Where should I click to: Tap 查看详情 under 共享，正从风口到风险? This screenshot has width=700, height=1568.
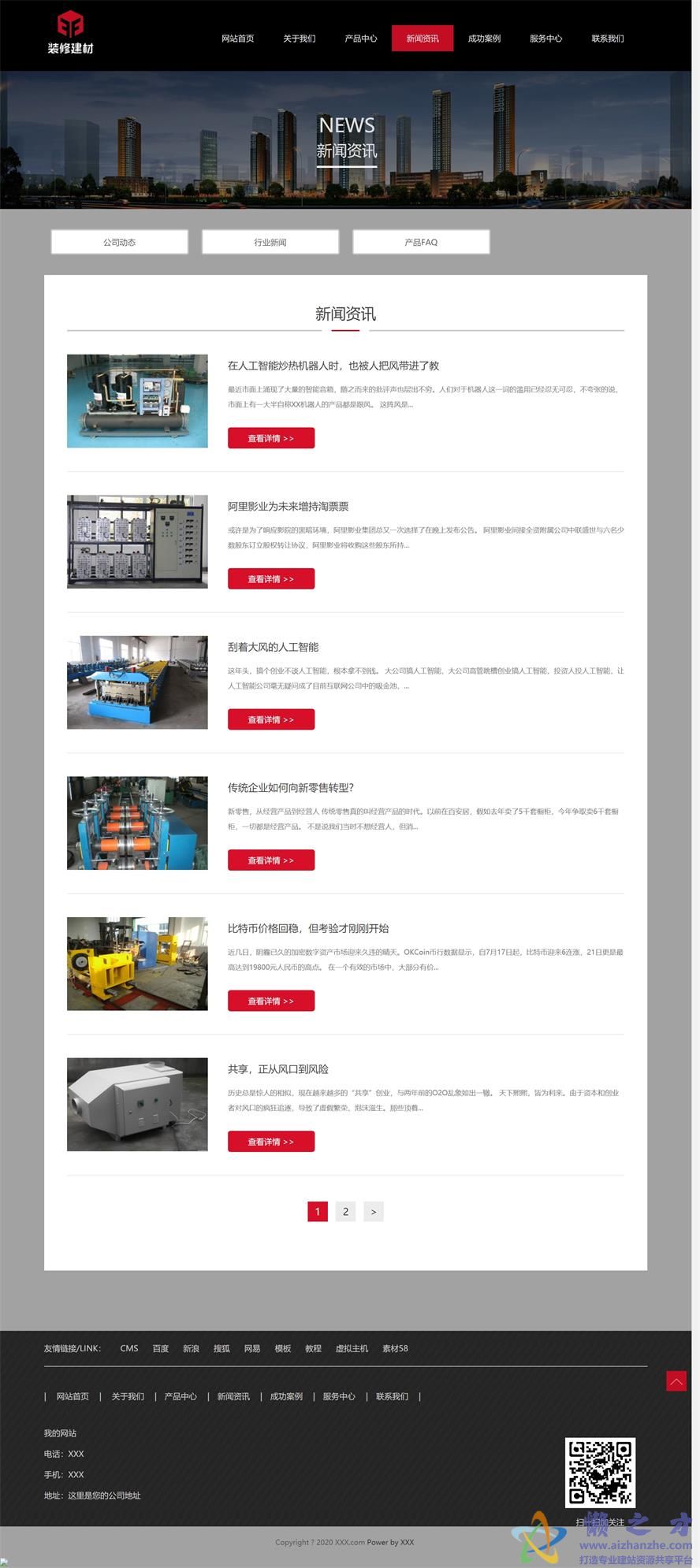(x=270, y=1142)
